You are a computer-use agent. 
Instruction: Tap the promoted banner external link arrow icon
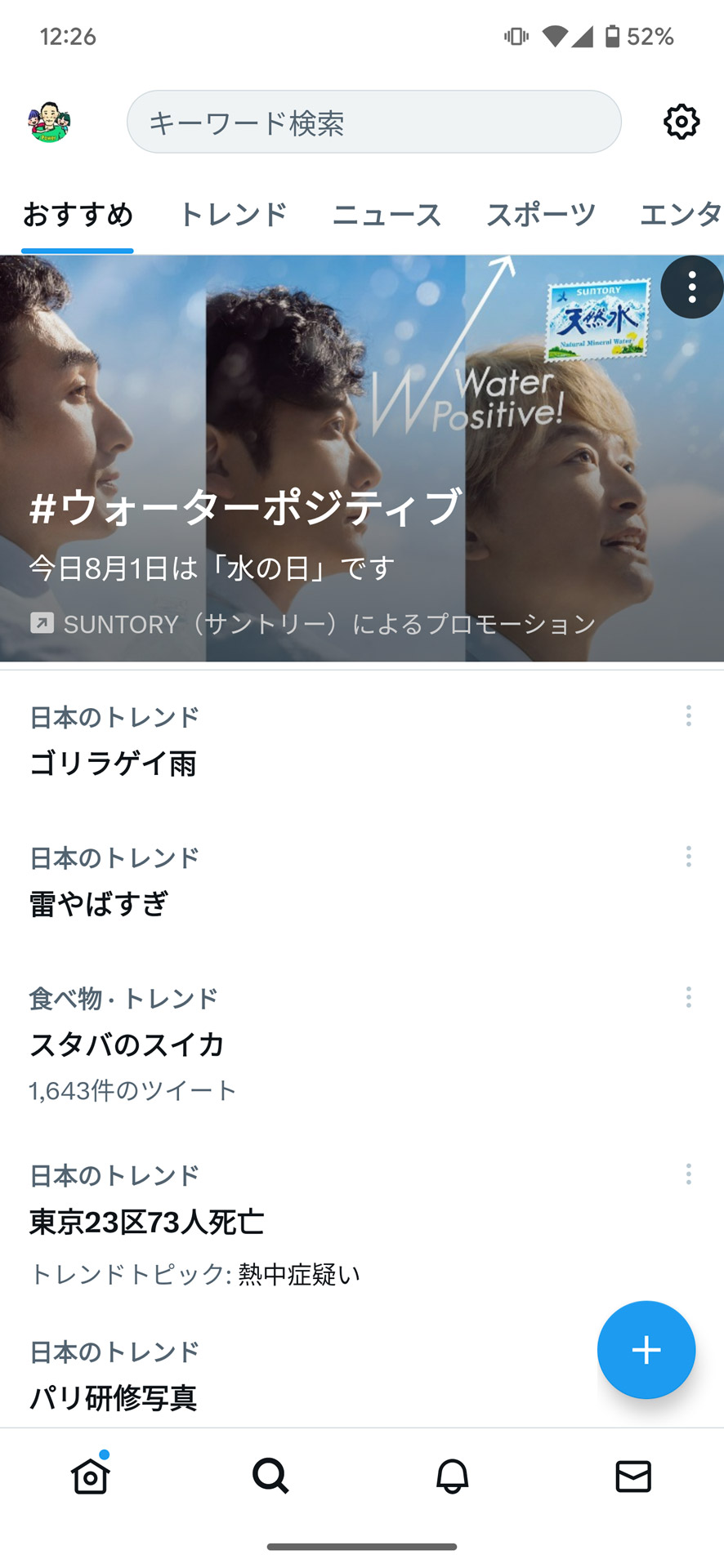pos(38,624)
